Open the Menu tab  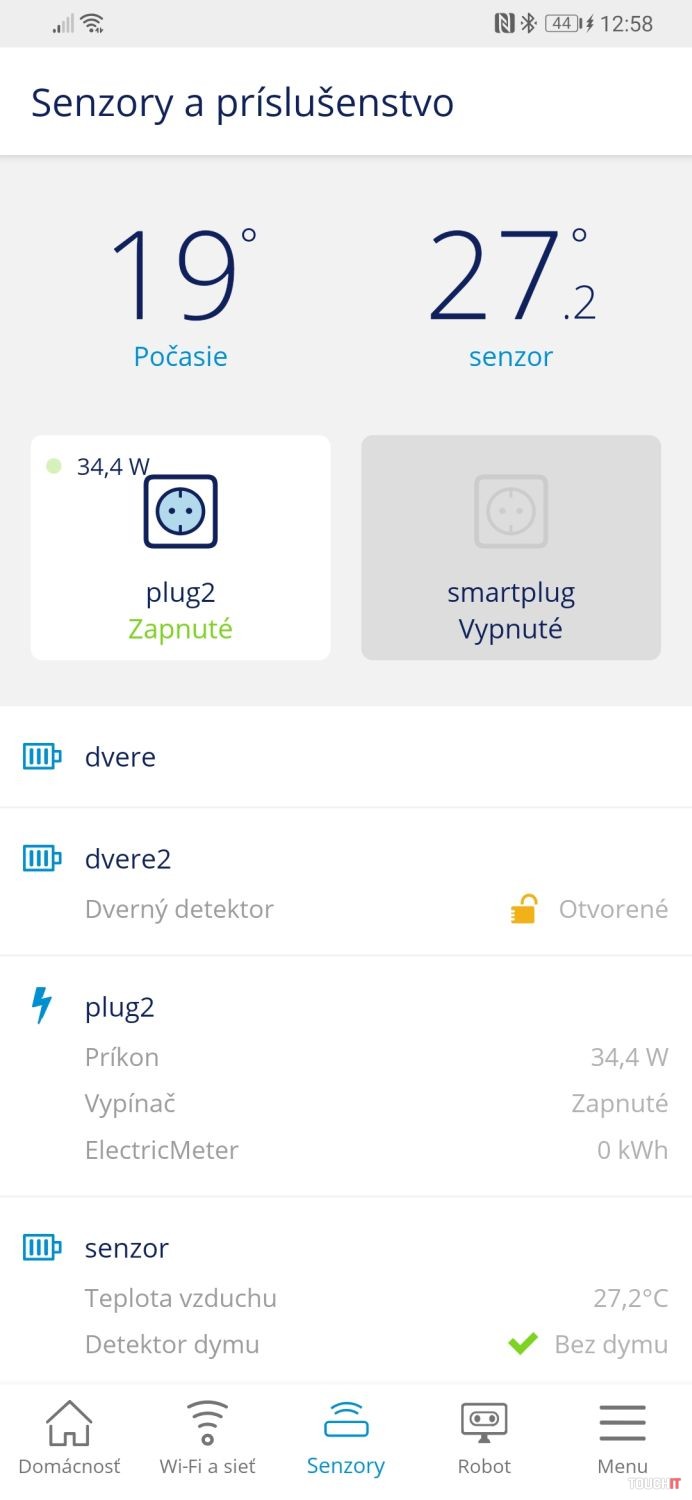coord(622,1438)
